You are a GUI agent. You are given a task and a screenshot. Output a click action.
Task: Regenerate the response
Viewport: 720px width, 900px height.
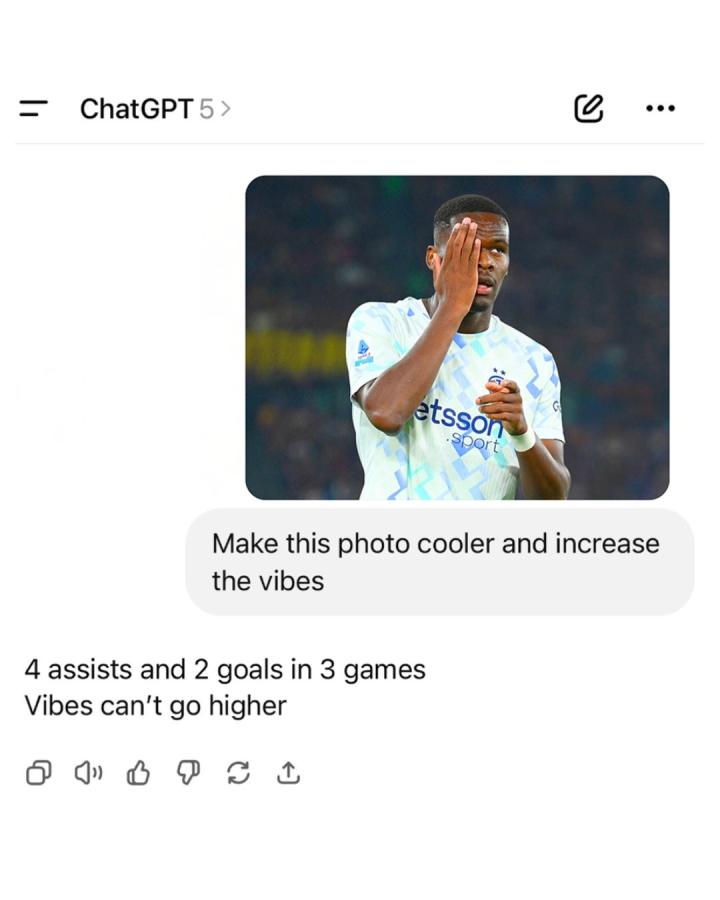[x=238, y=772]
